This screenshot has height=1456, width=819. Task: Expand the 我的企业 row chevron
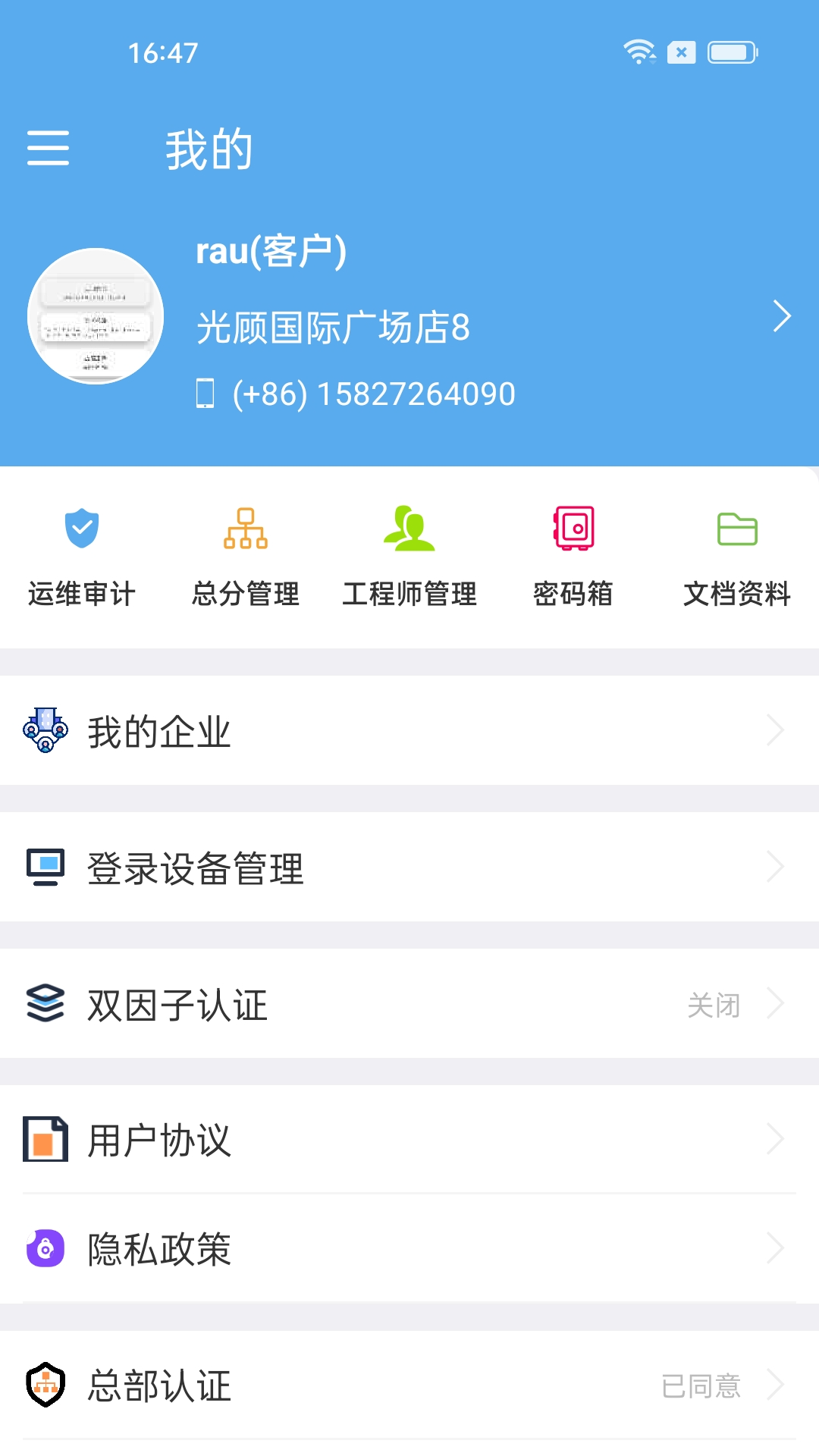[x=775, y=730]
